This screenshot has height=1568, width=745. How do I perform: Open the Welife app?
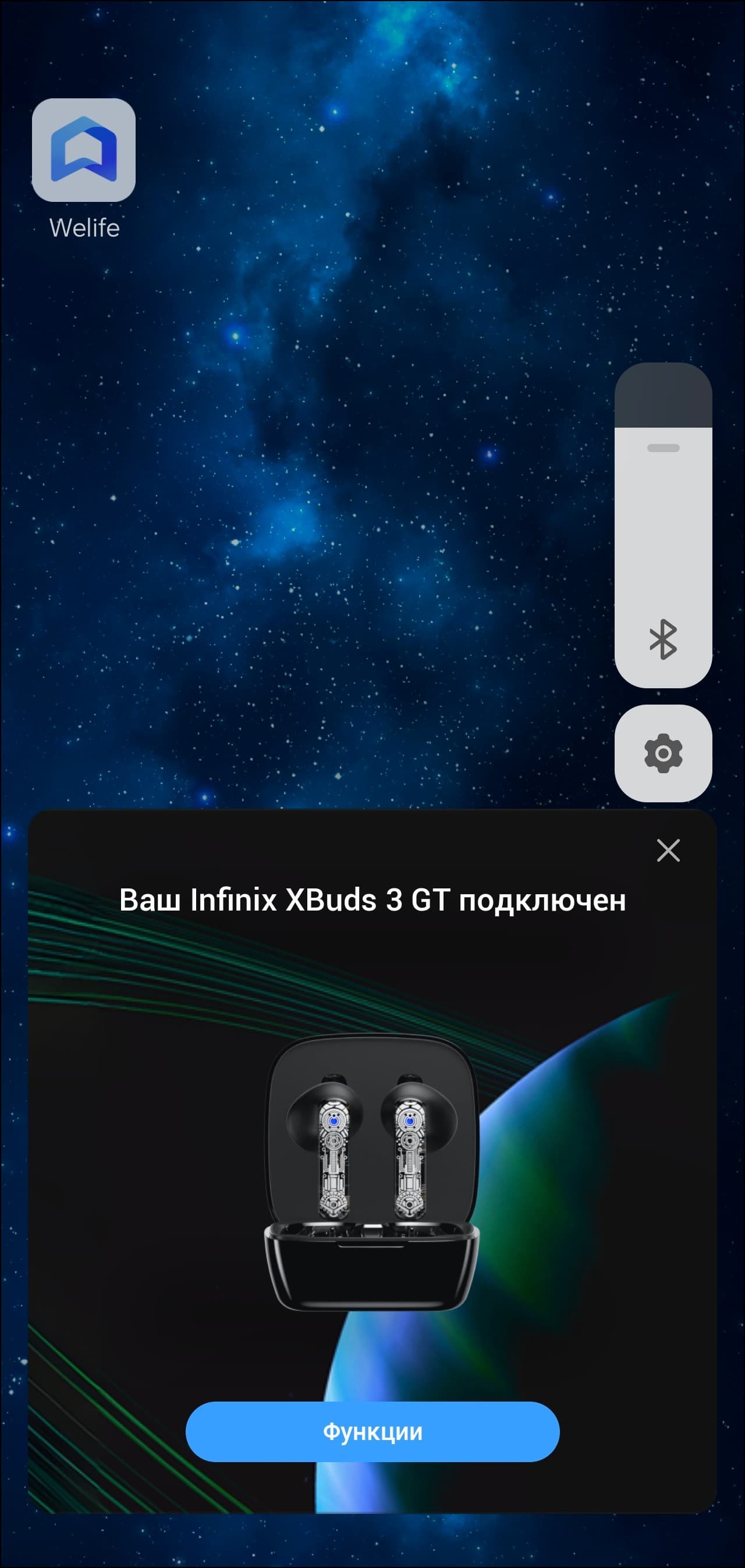(x=83, y=150)
